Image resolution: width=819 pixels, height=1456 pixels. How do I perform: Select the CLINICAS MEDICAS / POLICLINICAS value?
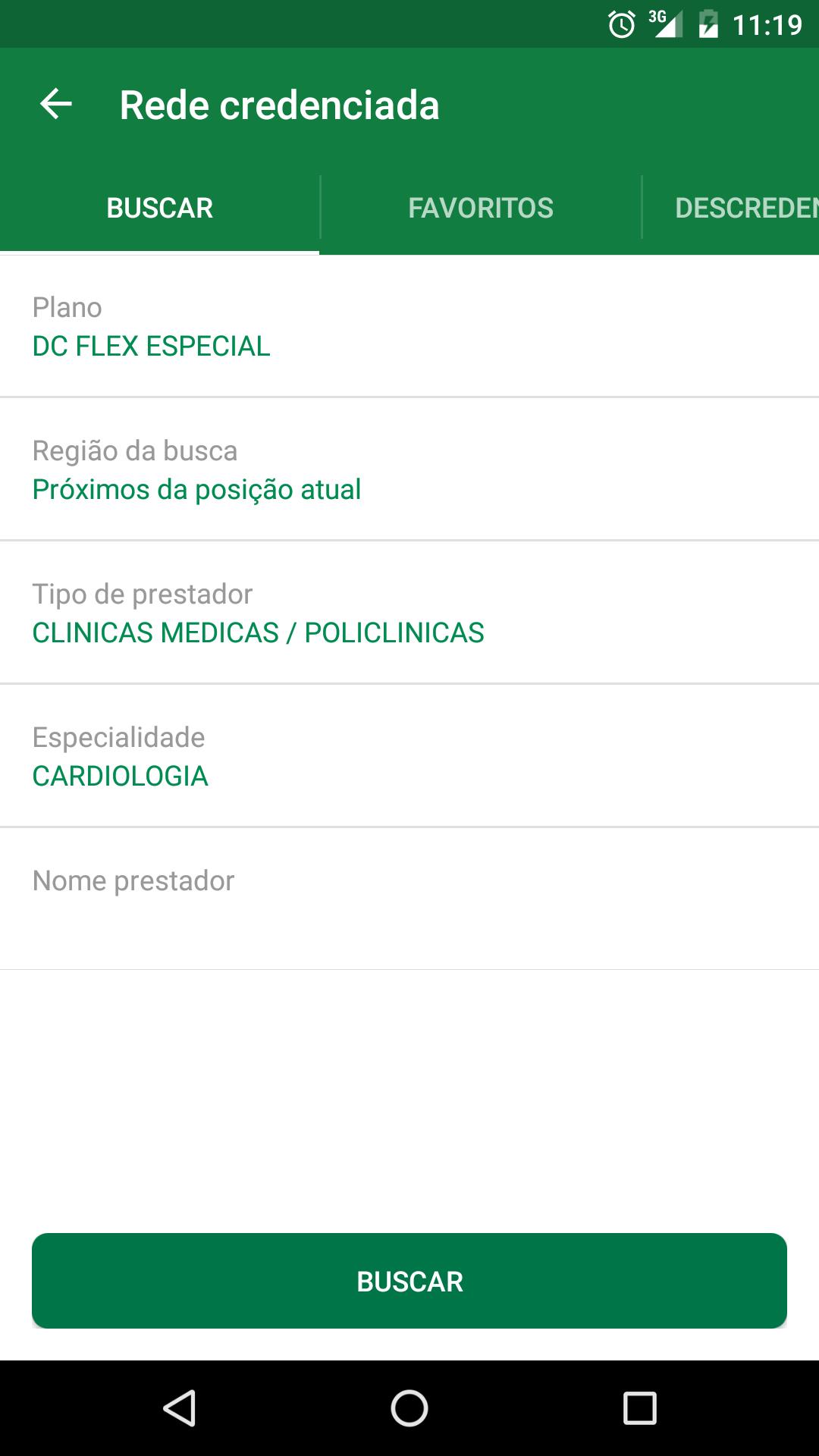click(257, 632)
